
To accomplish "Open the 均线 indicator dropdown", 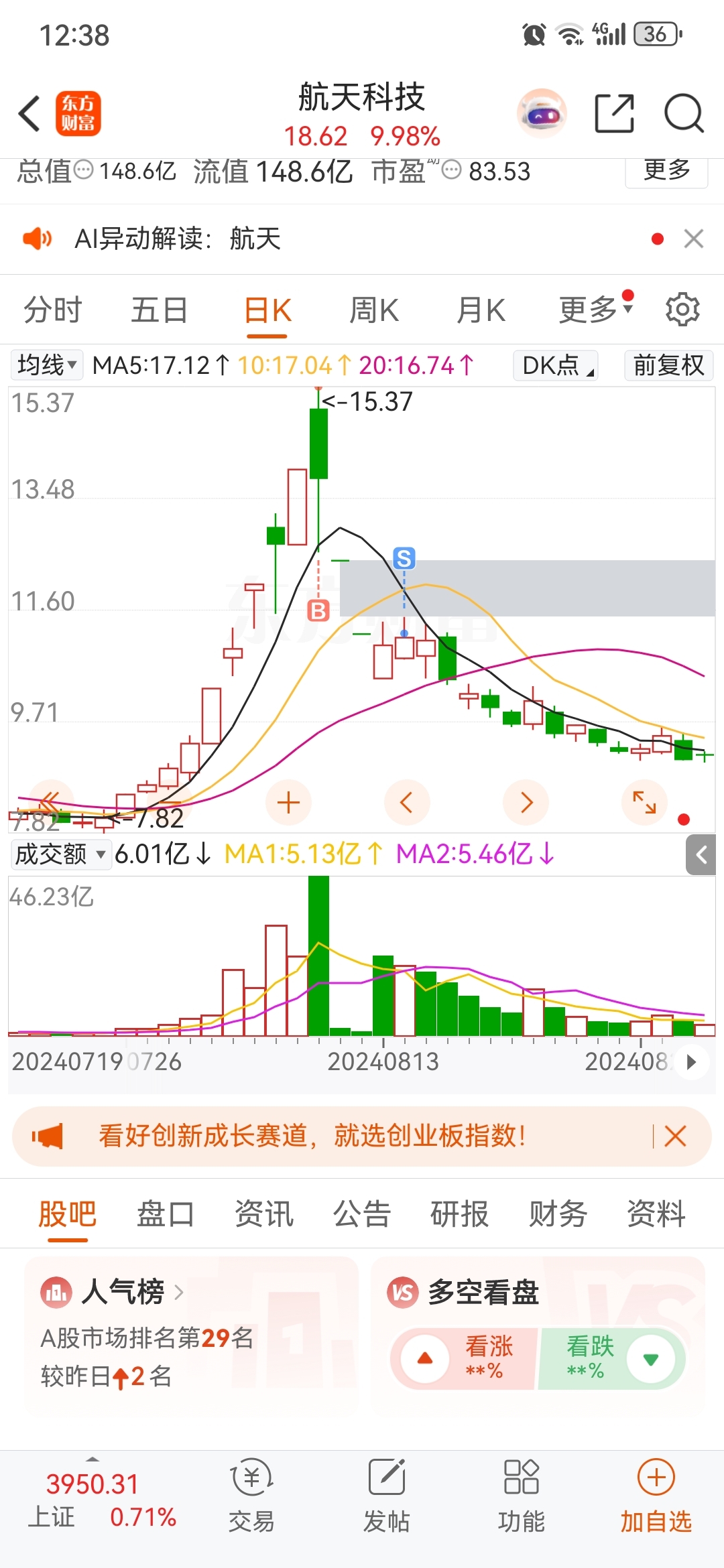I will coord(46,365).
